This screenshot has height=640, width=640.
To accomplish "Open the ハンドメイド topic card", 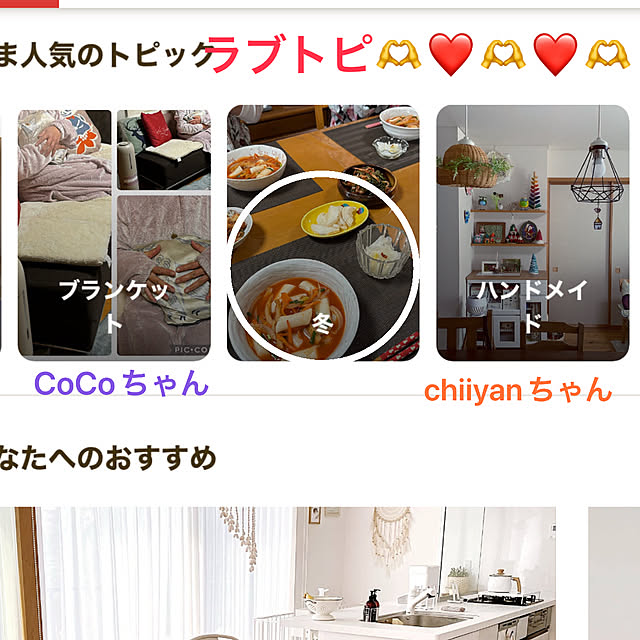I will click(x=532, y=235).
